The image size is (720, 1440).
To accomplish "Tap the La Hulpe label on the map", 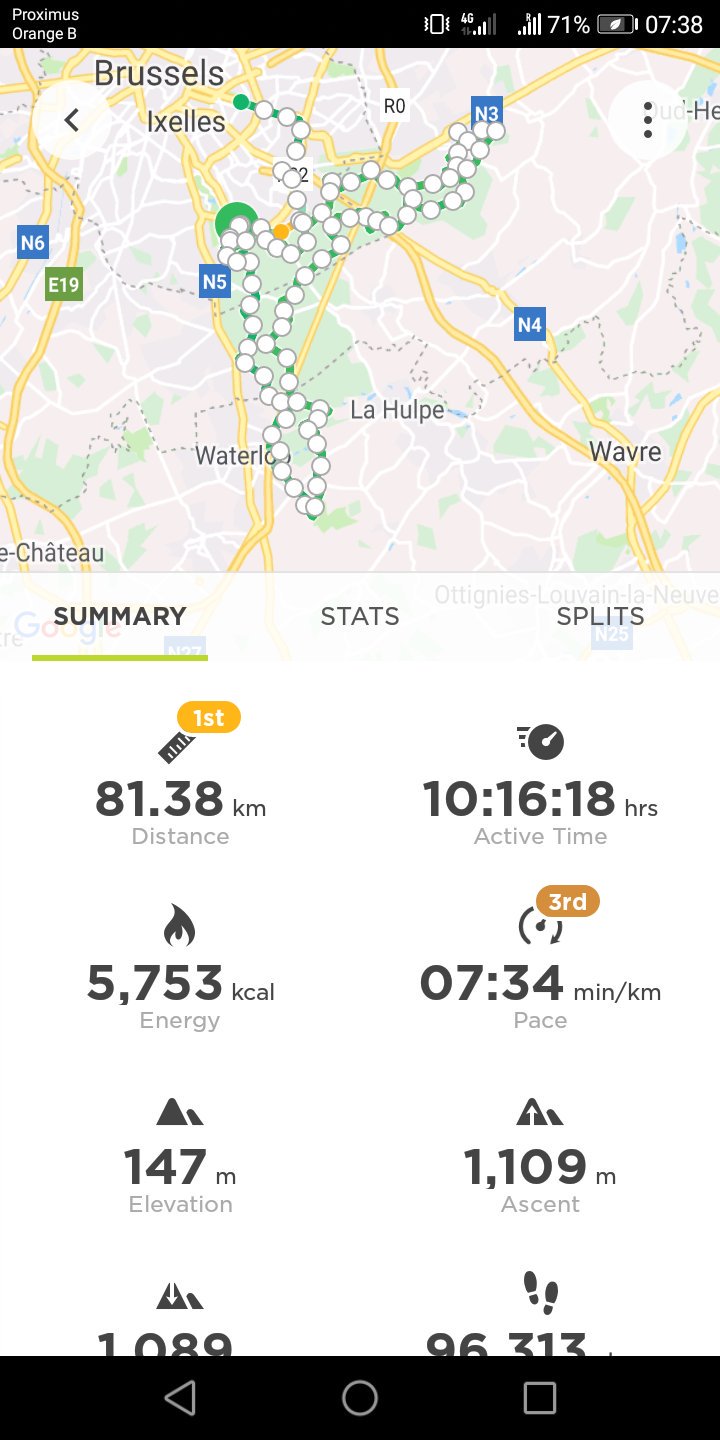I will [x=399, y=410].
